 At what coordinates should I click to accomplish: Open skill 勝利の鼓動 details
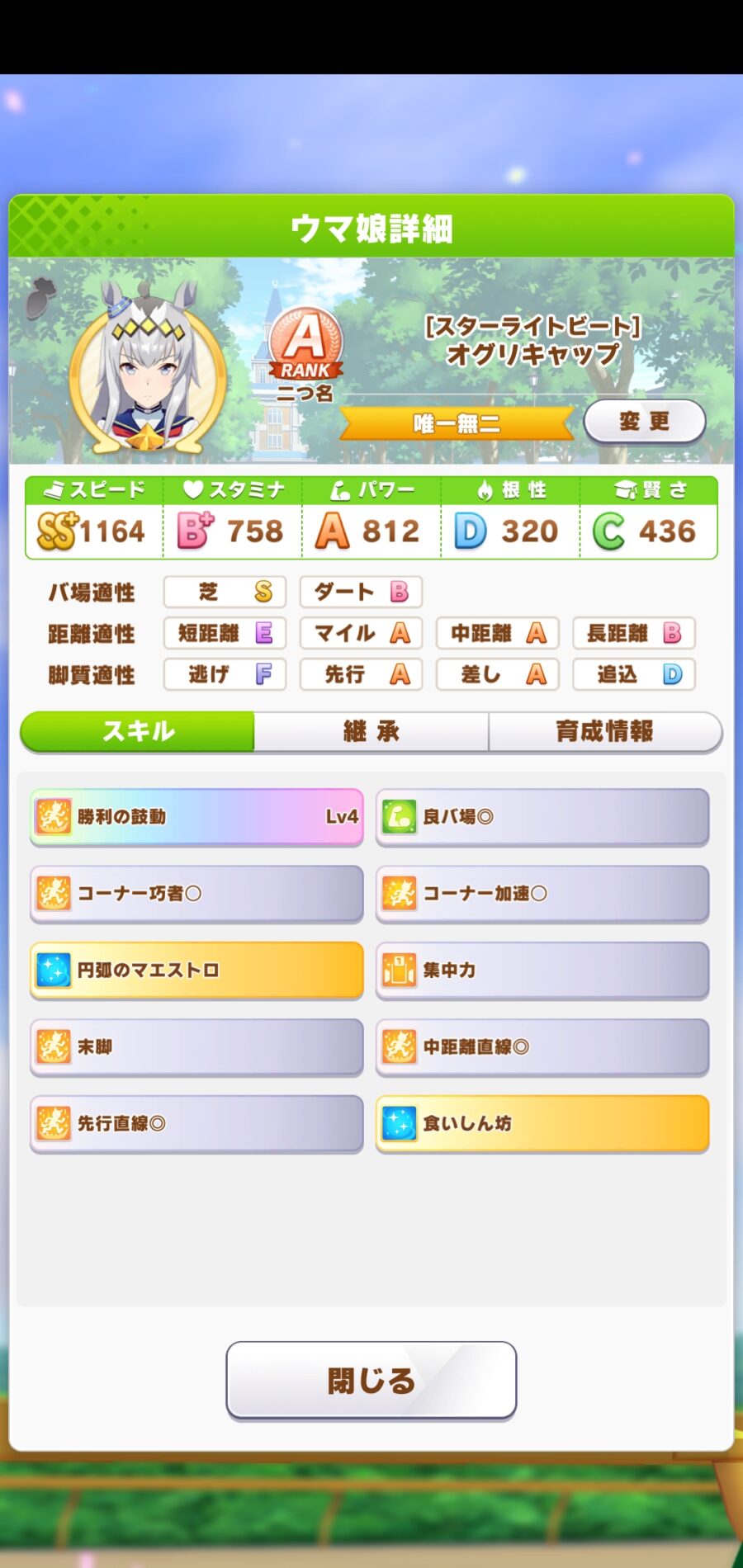click(196, 817)
